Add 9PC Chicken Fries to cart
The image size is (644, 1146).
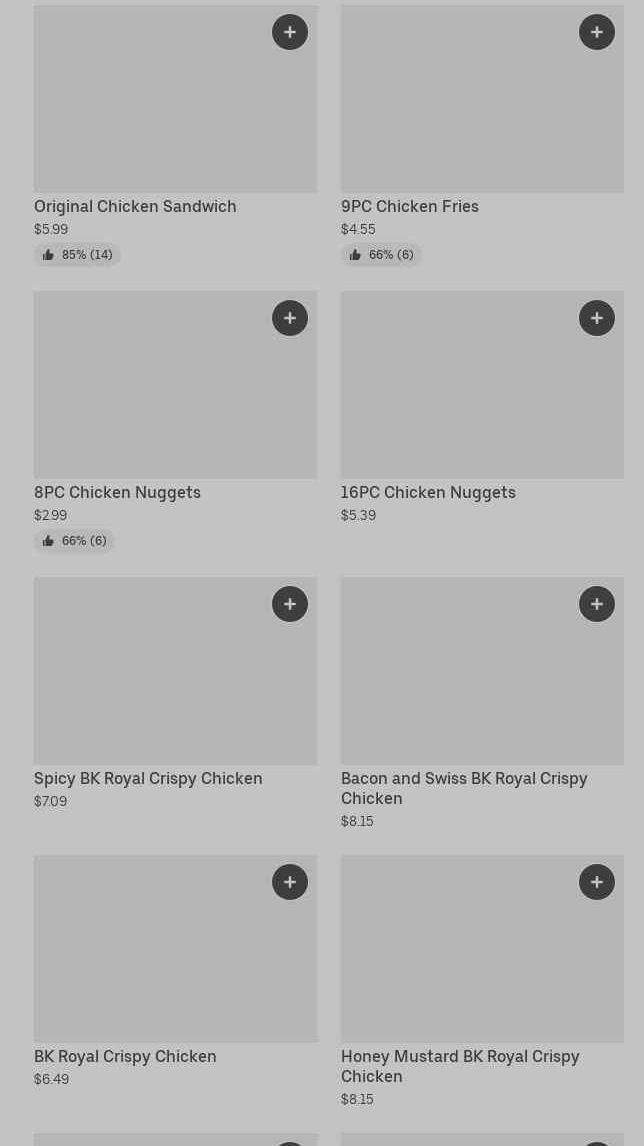[597, 32]
